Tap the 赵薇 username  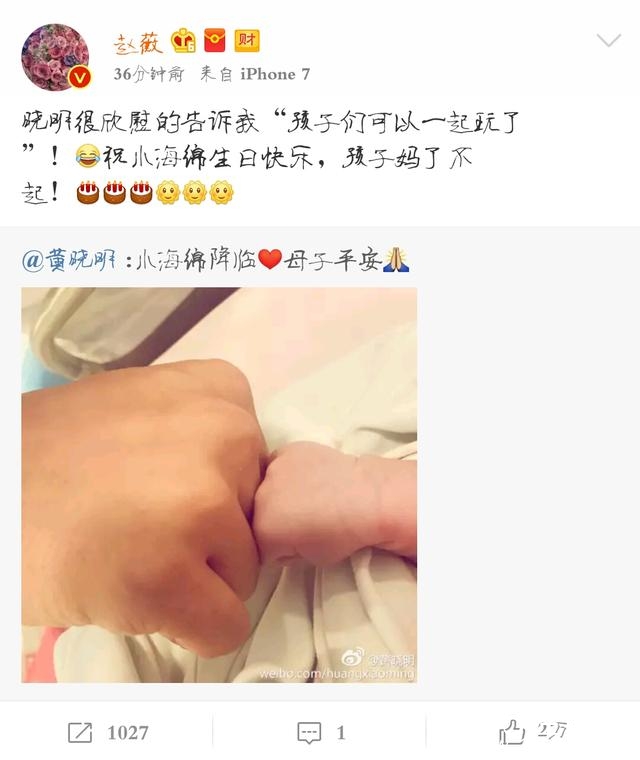point(138,41)
